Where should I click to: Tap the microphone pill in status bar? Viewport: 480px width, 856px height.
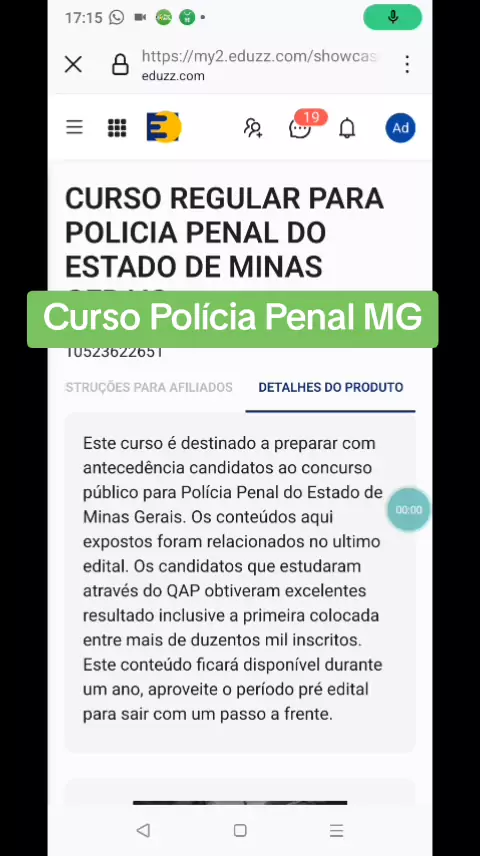[x=393, y=17]
